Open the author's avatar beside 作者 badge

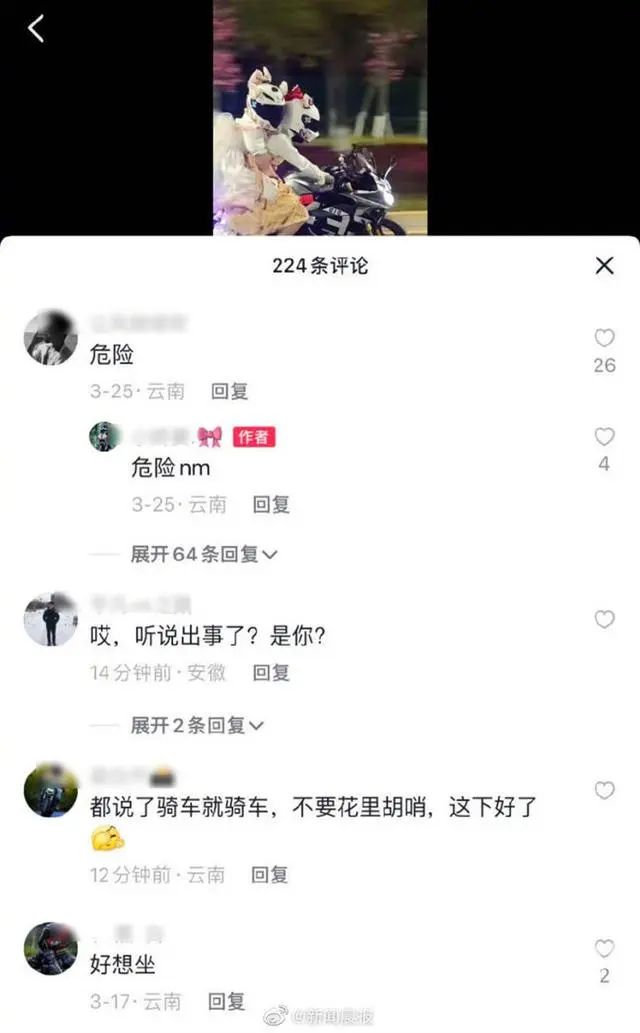point(105,437)
